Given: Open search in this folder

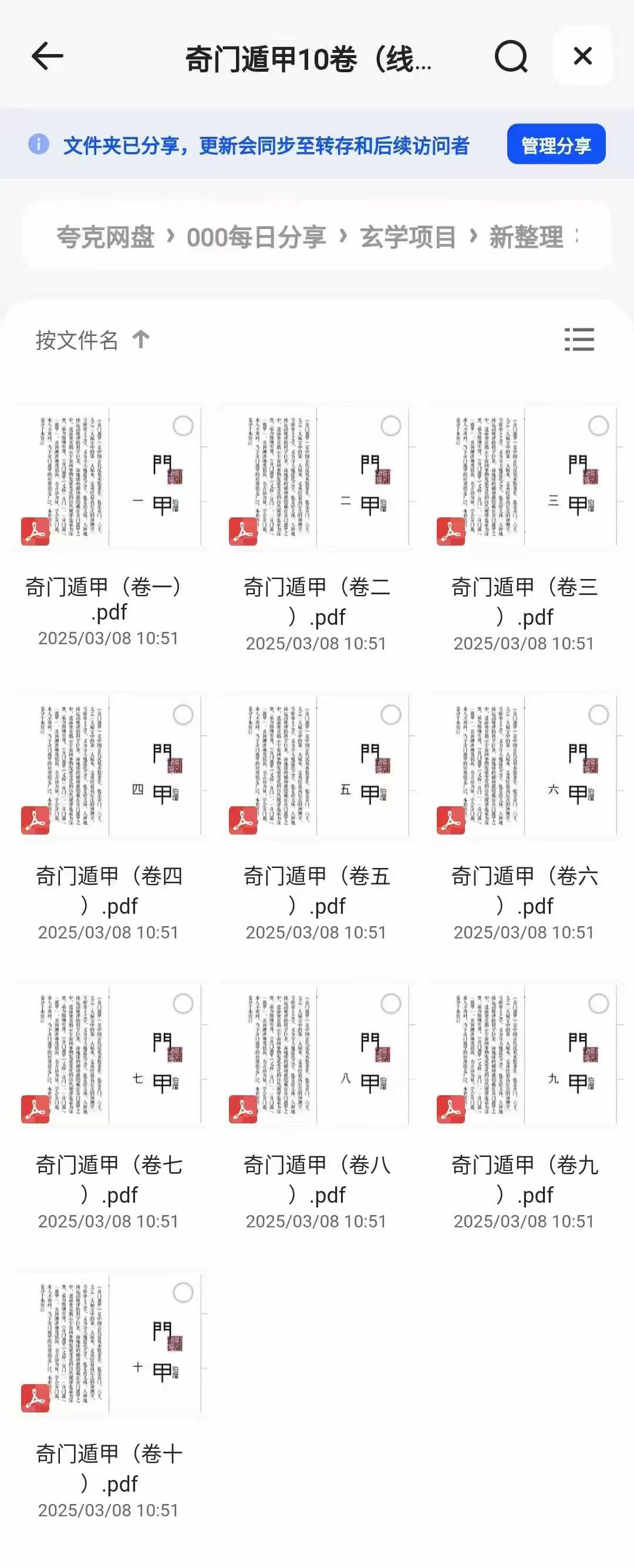Looking at the screenshot, I should click(510, 57).
